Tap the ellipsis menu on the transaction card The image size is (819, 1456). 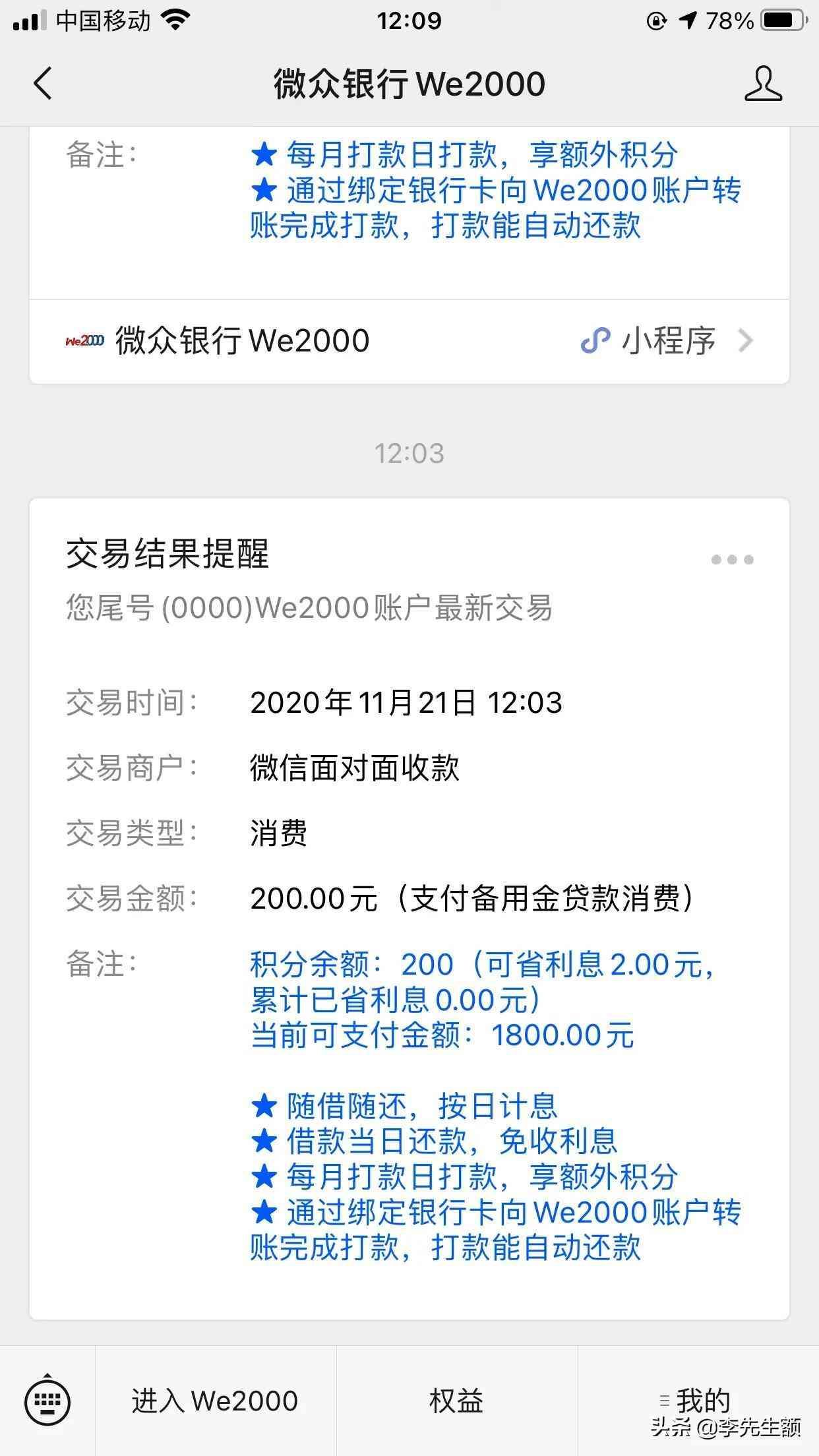[732, 559]
